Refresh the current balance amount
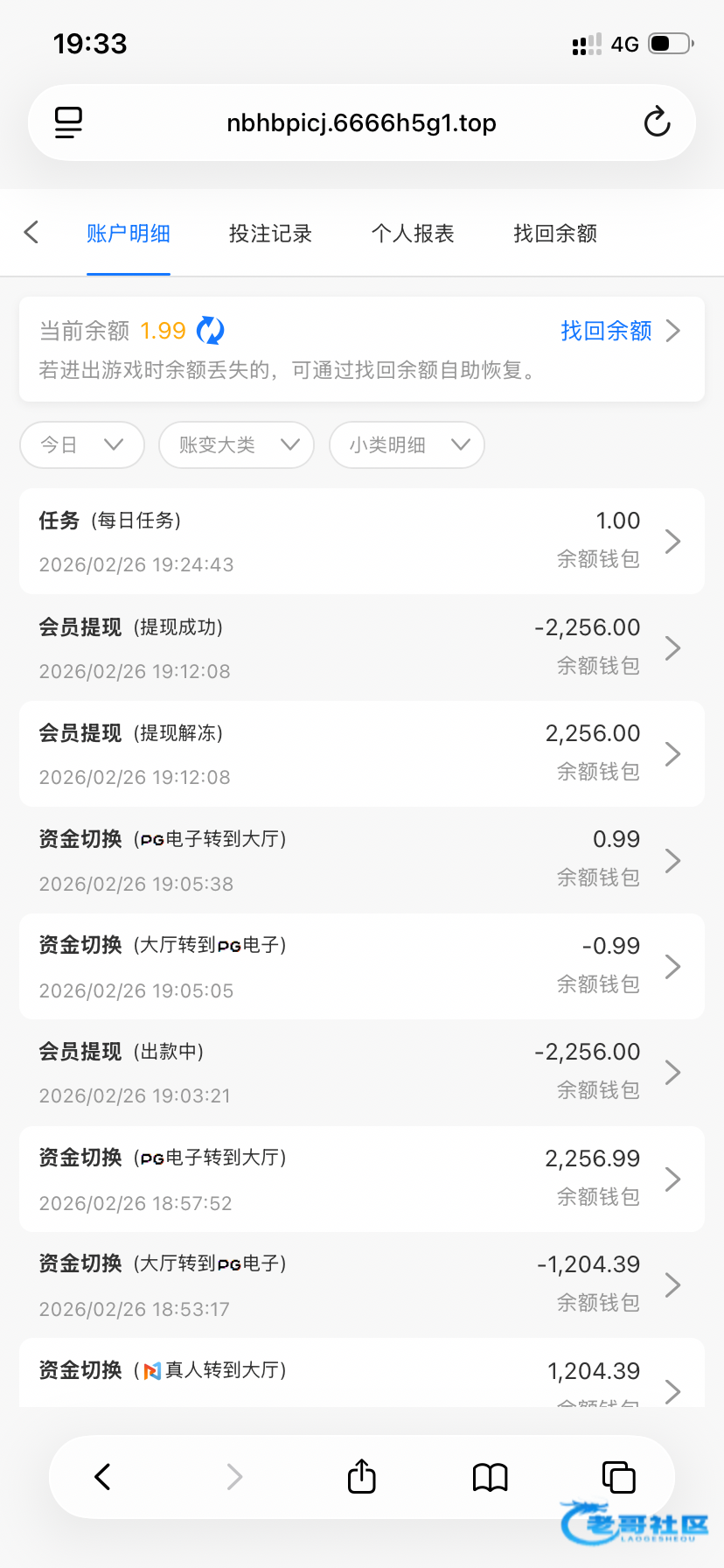 (210, 331)
